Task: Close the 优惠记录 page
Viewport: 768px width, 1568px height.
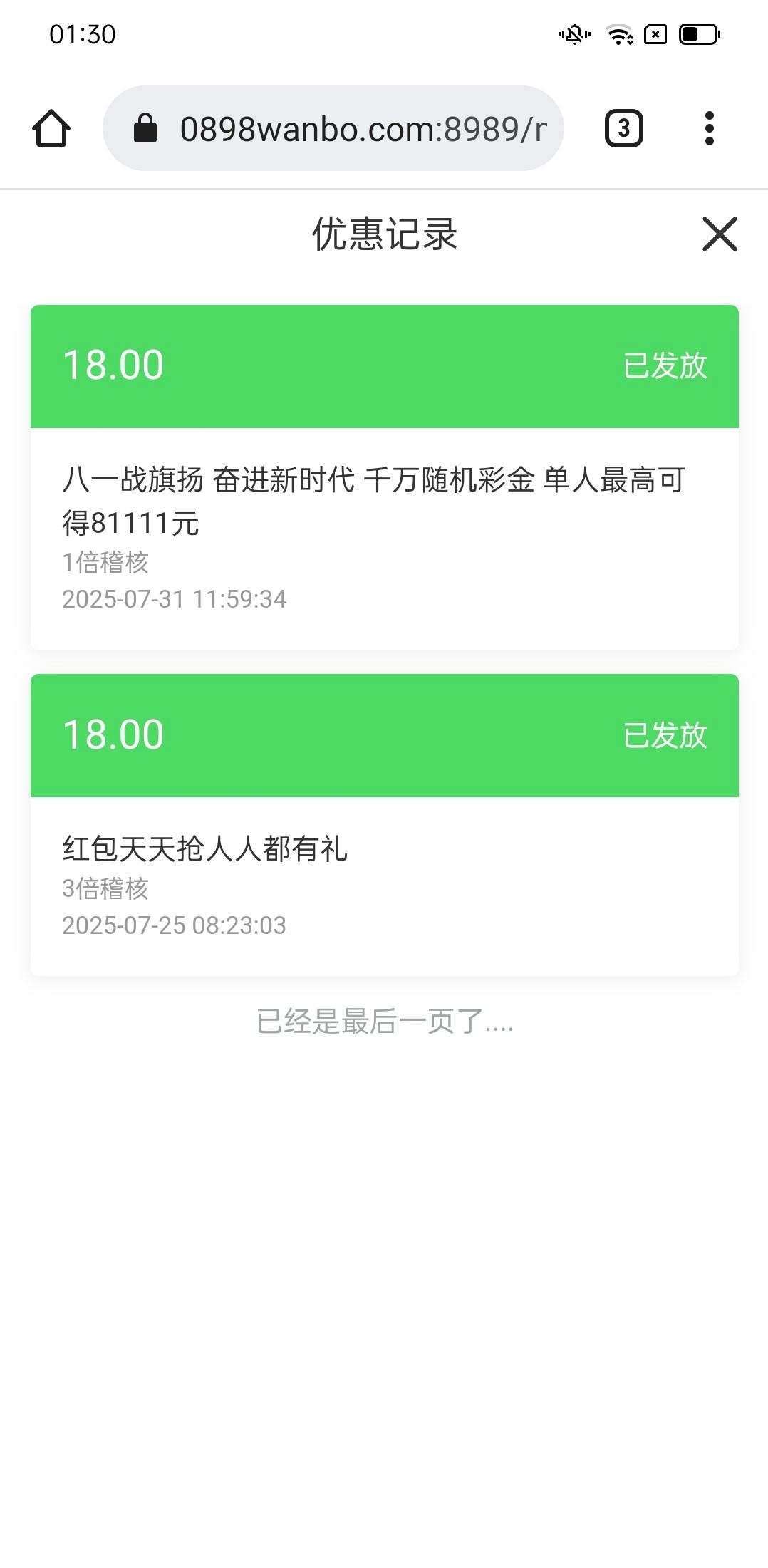Action: (720, 234)
